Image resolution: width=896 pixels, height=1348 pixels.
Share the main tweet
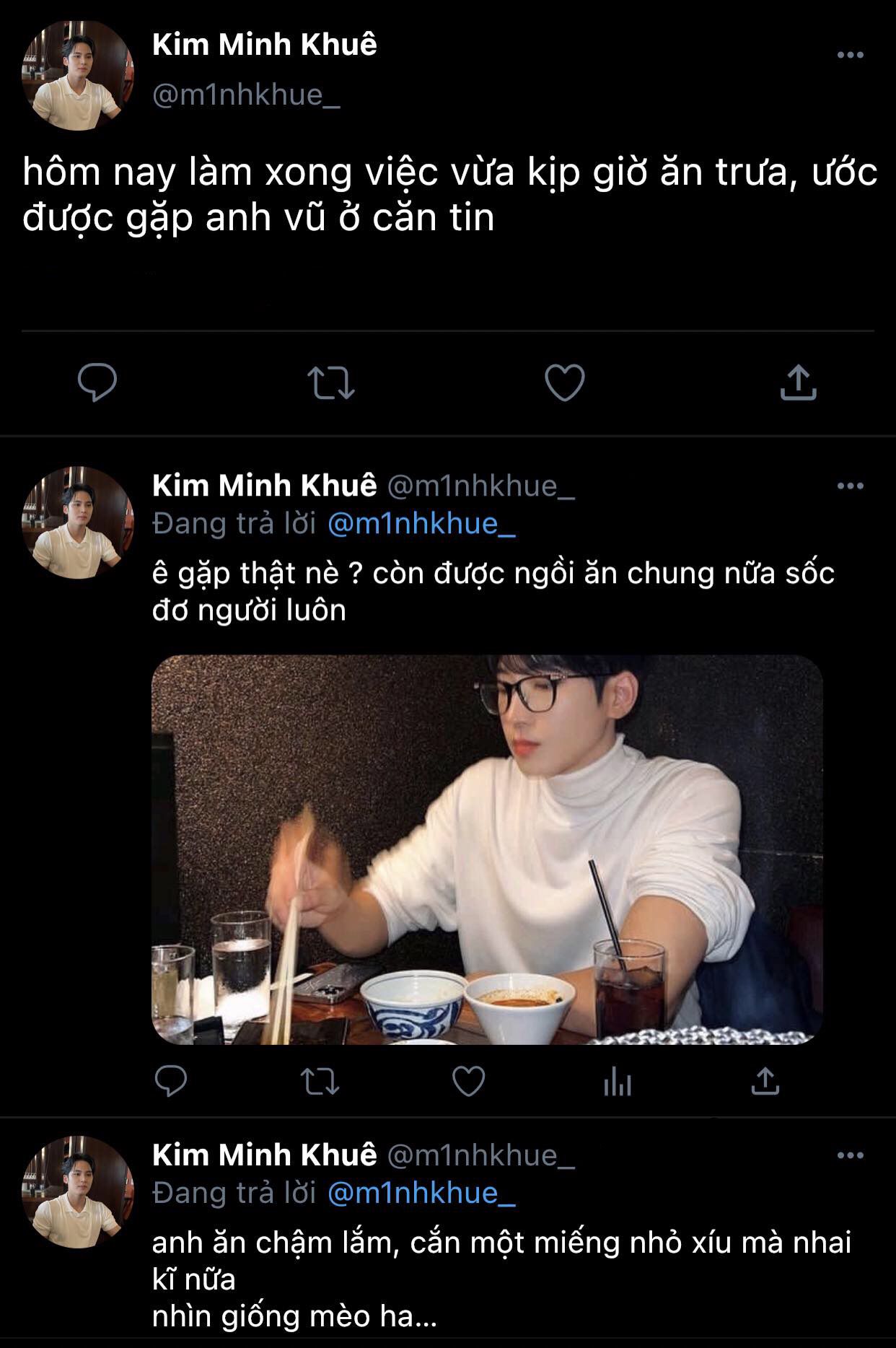pyautogui.click(x=798, y=382)
